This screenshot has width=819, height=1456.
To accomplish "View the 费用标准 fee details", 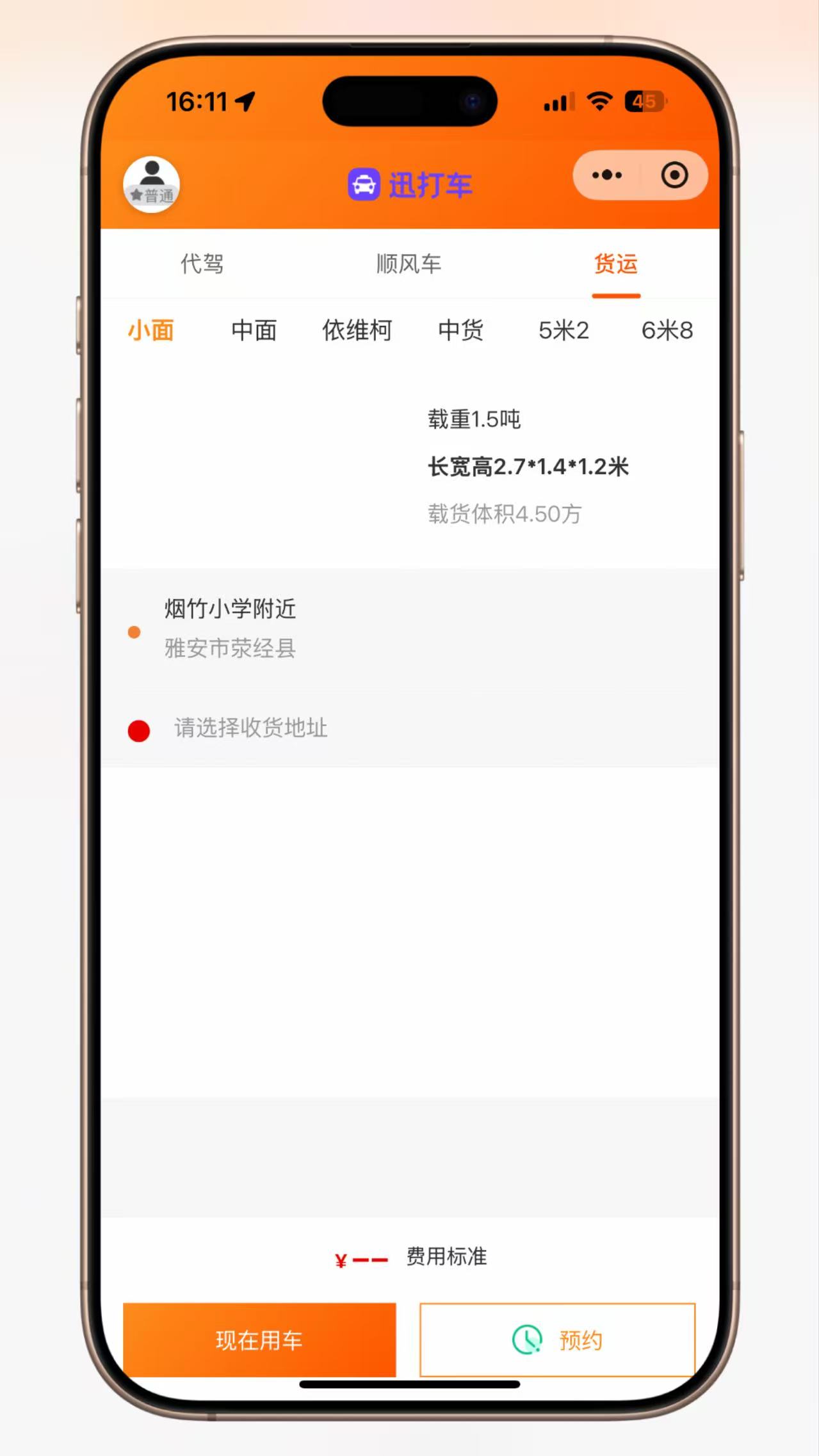I will coord(447,1256).
